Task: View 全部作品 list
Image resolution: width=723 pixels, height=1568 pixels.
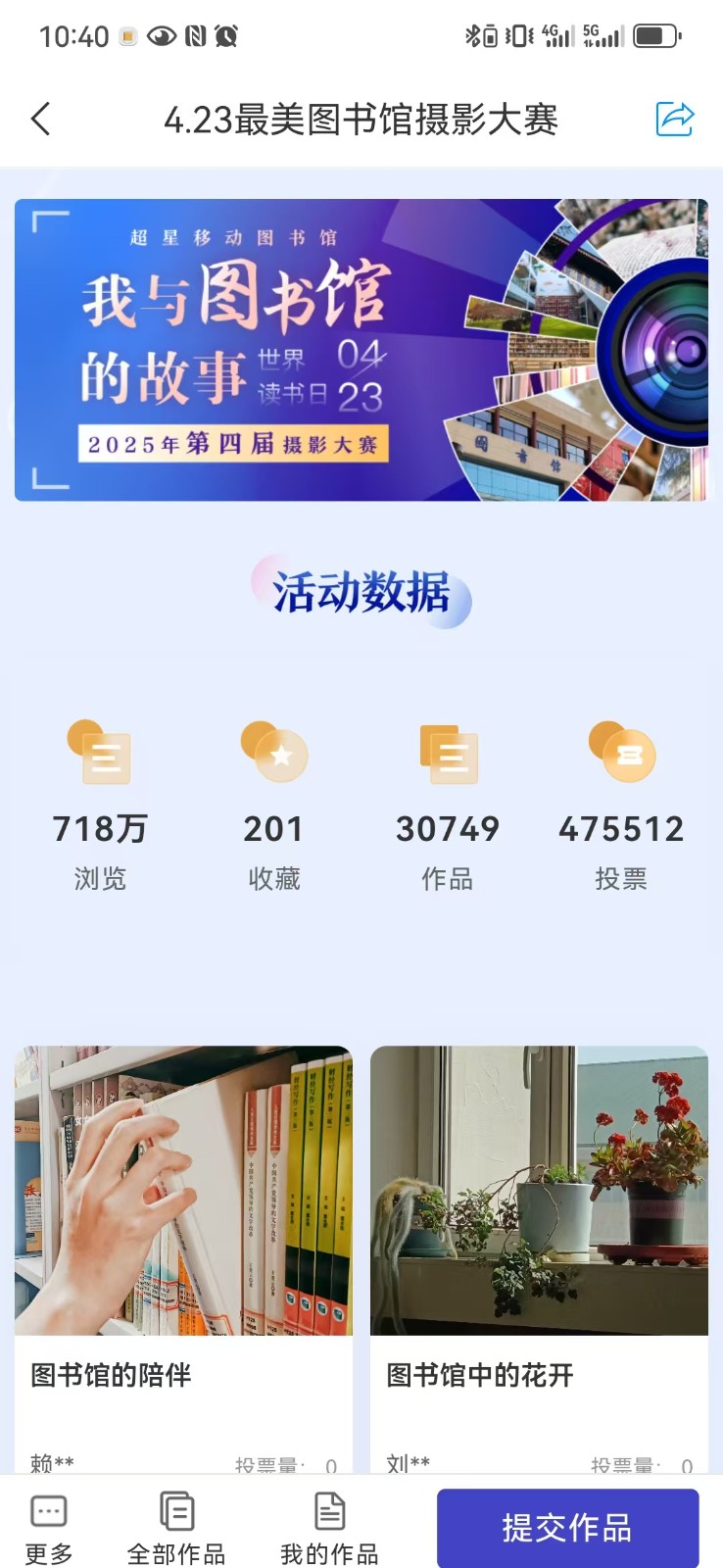Action: (x=176, y=1527)
